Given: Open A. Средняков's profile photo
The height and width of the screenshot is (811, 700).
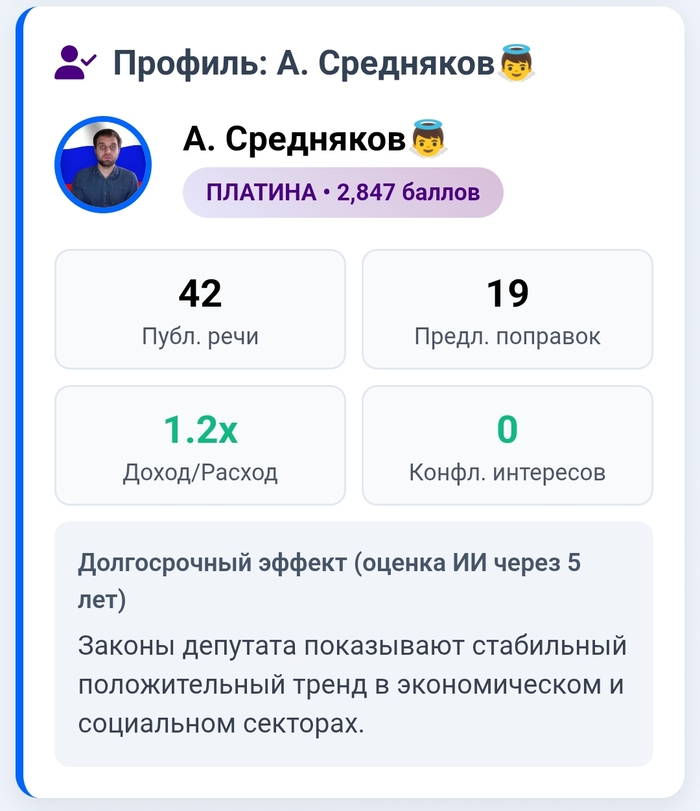Looking at the screenshot, I should coord(102,165).
